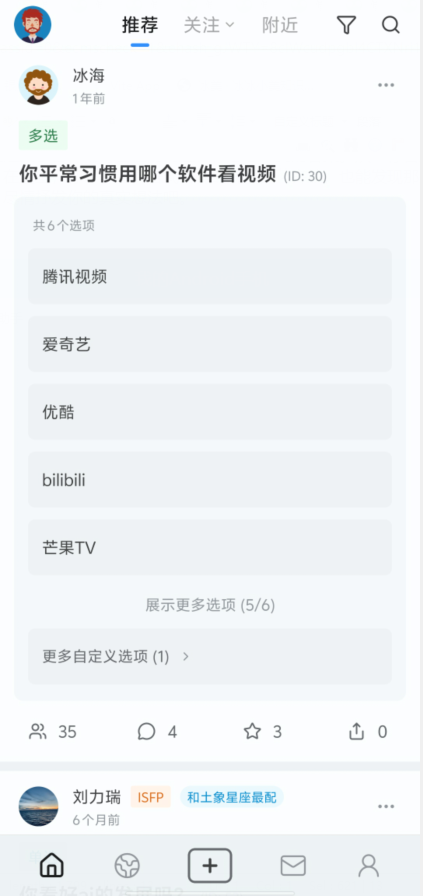Open the overflow menu on 冰海's post
The image size is (423, 896).
(x=386, y=85)
